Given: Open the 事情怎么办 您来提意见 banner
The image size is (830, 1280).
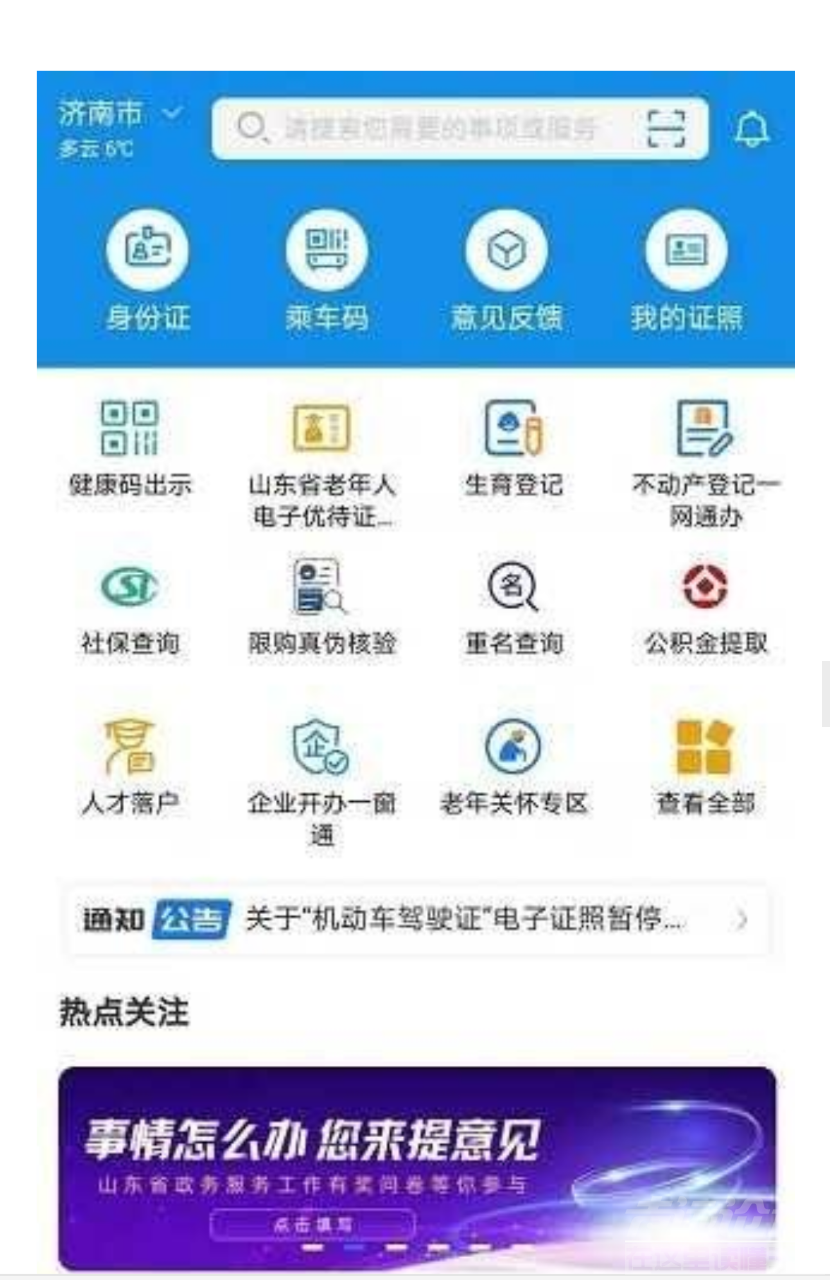Looking at the screenshot, I should click(417, 1167).
